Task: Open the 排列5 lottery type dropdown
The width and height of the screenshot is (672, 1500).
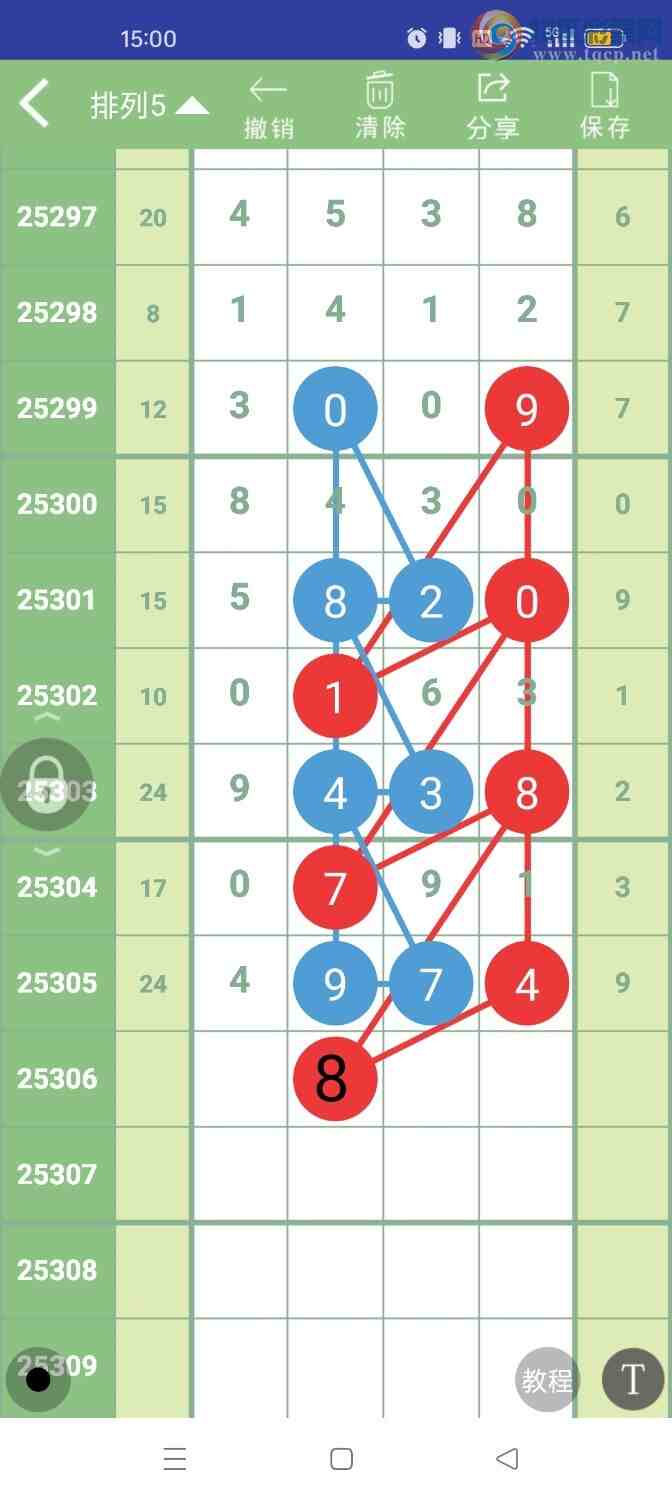Action: click(x=149, y=106)
